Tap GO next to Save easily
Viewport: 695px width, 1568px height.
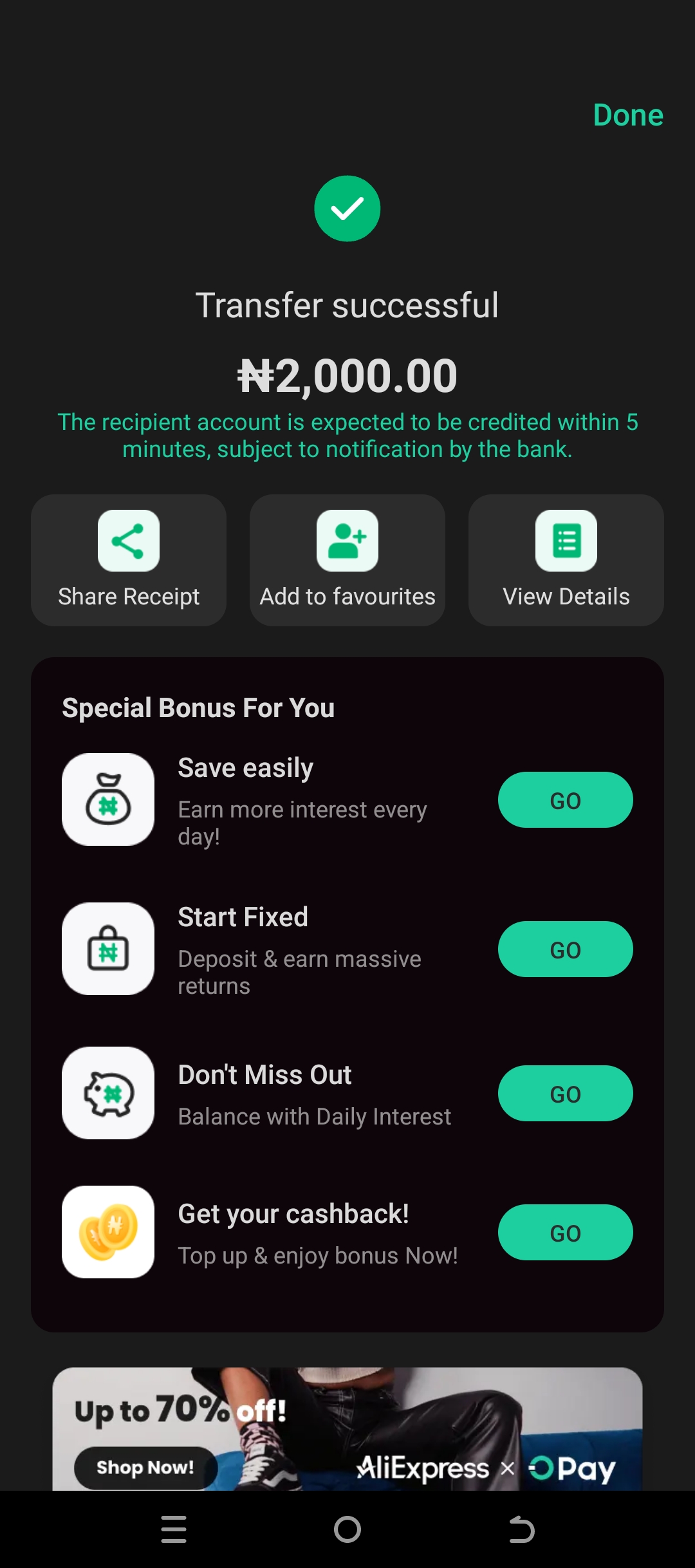(565, 800)
